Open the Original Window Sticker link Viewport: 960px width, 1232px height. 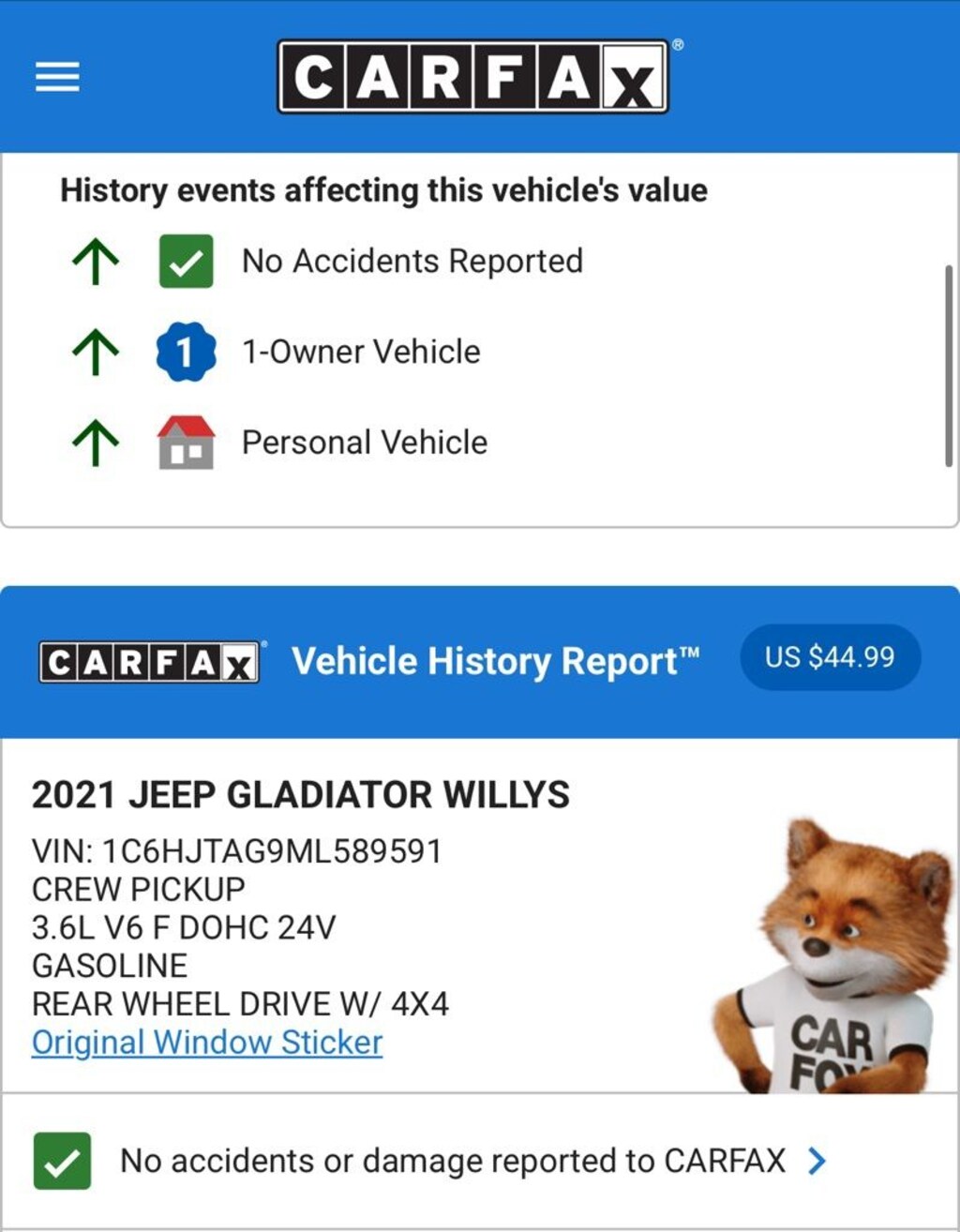[207, 1043]
